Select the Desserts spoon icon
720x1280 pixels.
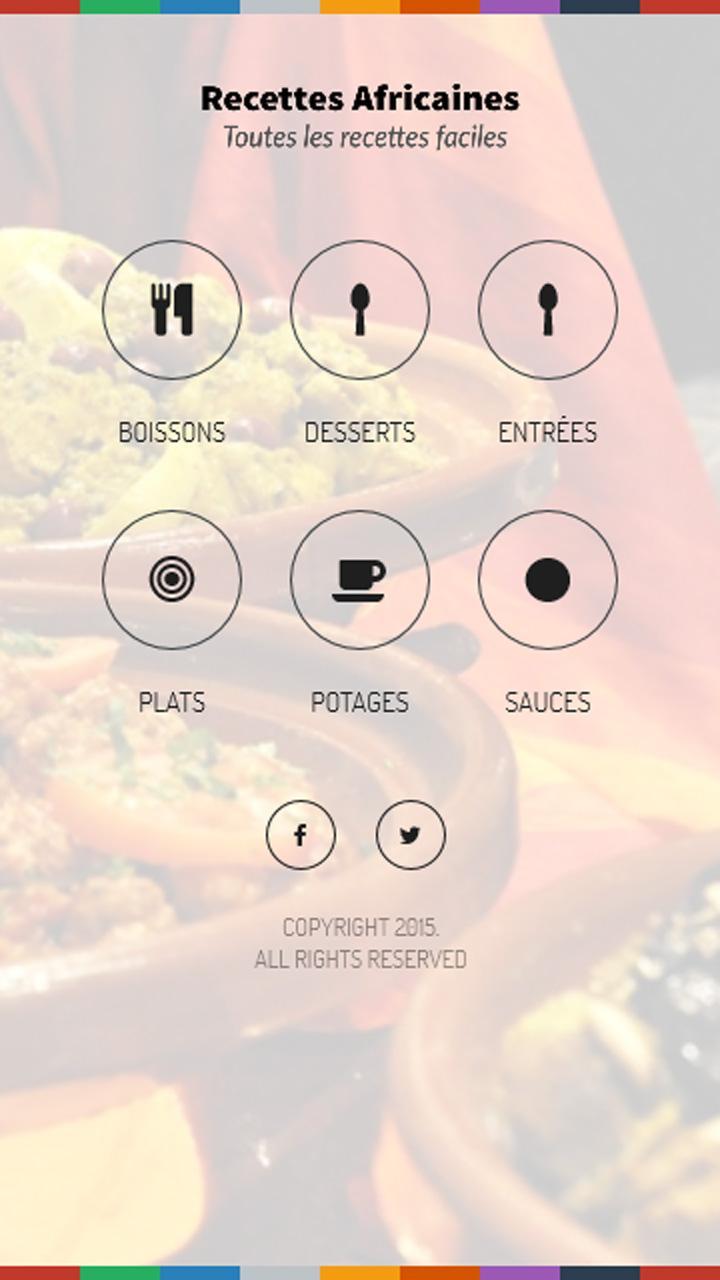(x=359, y=310)
